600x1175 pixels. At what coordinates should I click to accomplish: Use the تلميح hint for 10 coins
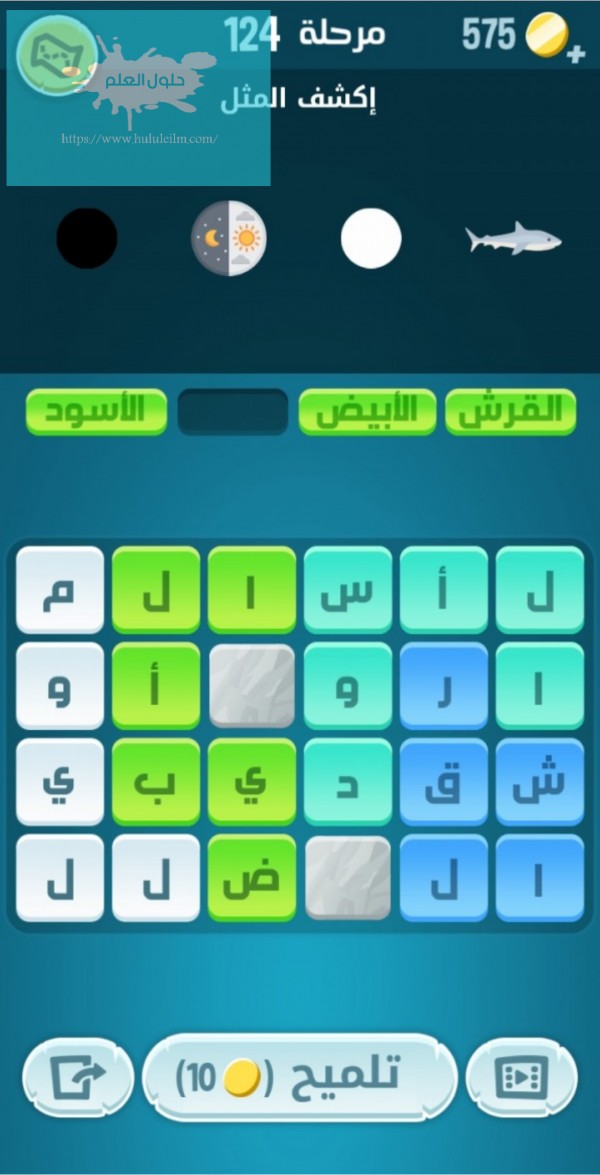pos(300,1077)
